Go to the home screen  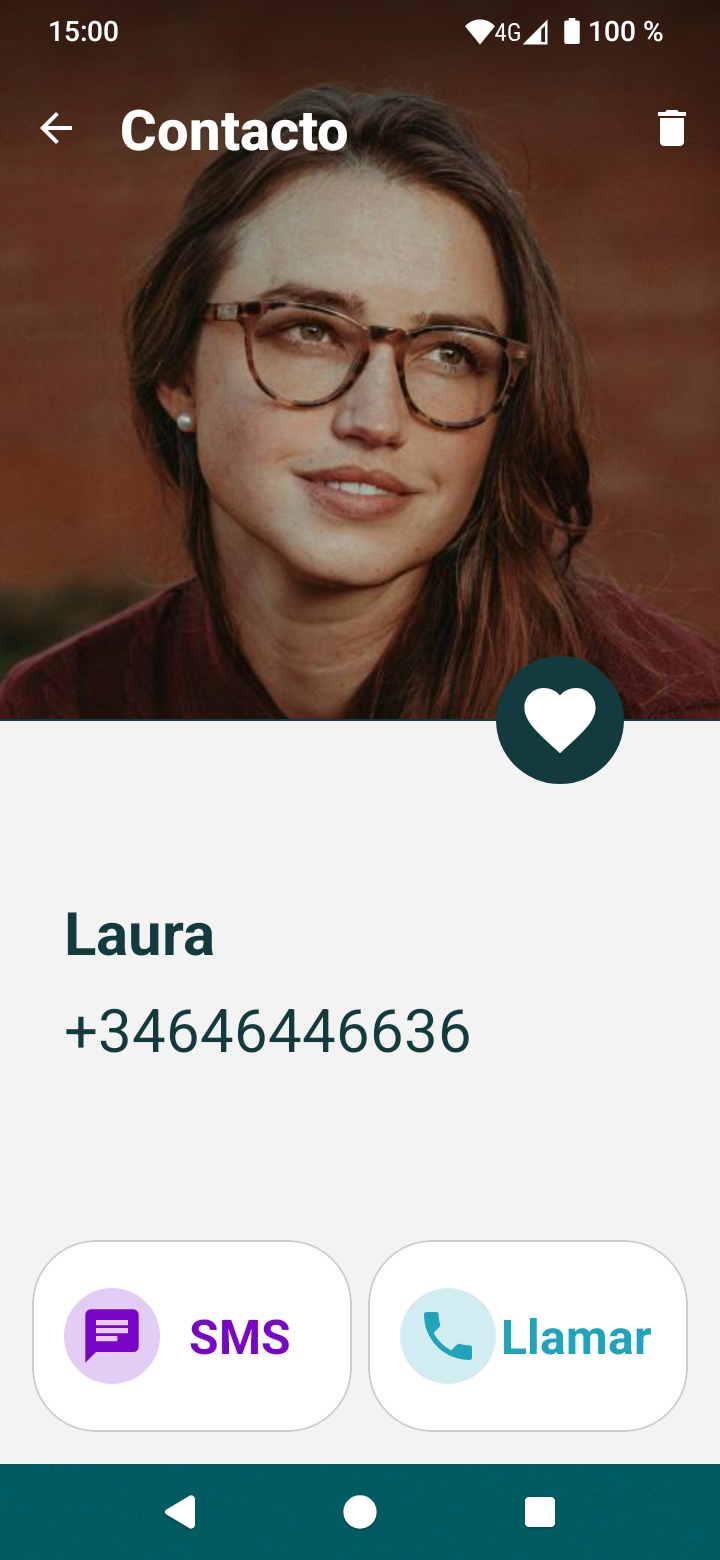click(x=360, y=1512)
